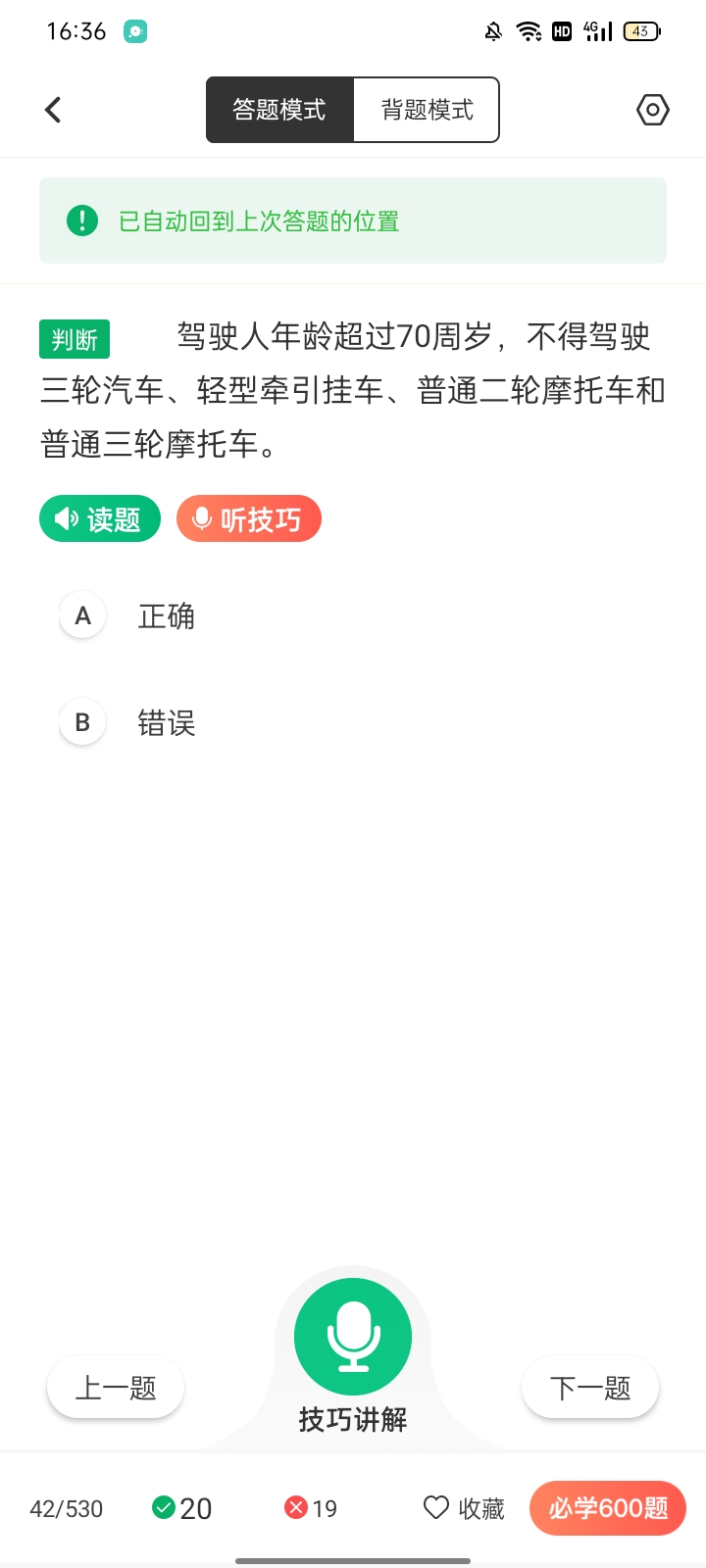Switch to 背题模式 tab
This screenshot has height=1568, width=706.
point(427,110)
